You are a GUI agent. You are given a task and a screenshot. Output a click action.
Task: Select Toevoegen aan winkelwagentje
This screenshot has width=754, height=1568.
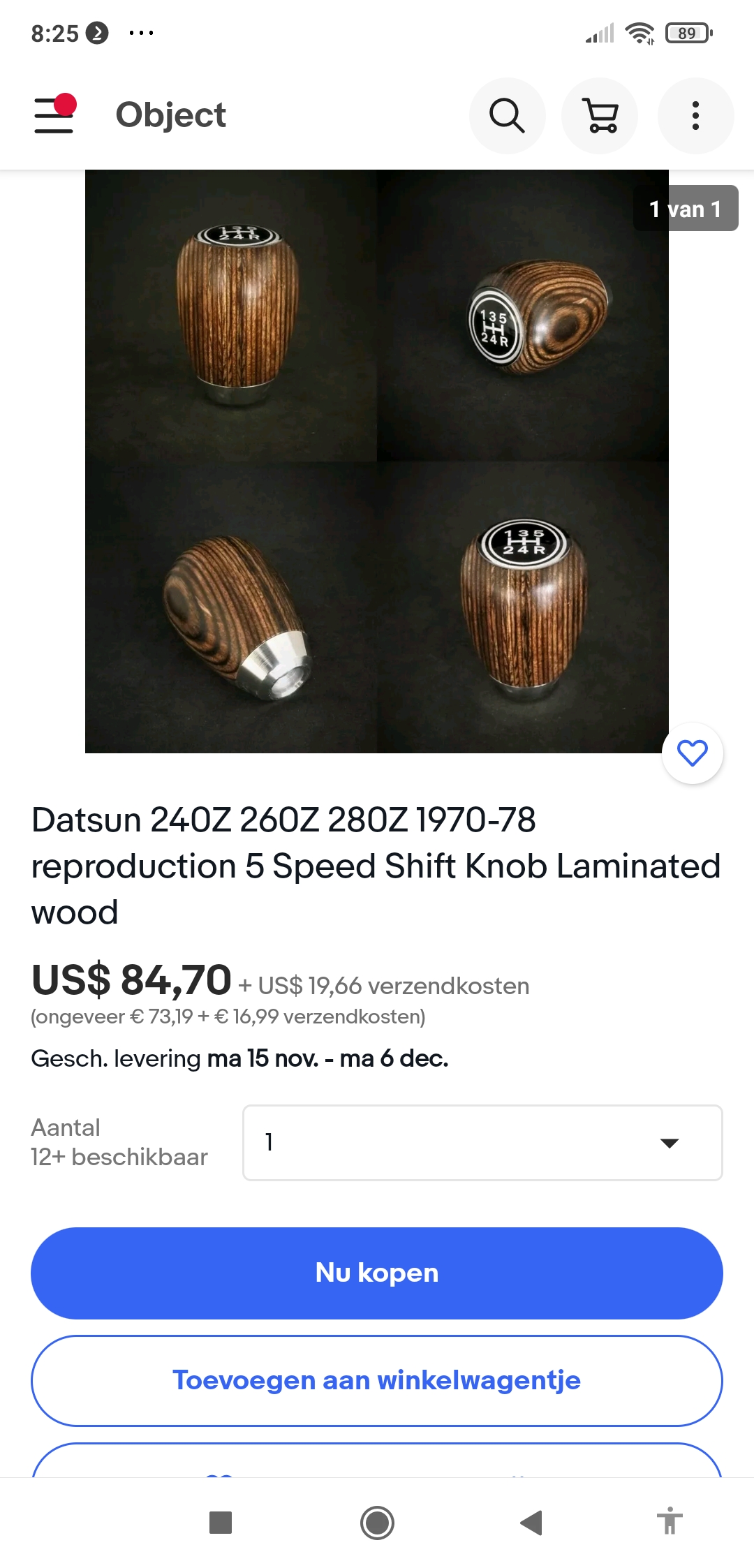tap(377, 1380)
